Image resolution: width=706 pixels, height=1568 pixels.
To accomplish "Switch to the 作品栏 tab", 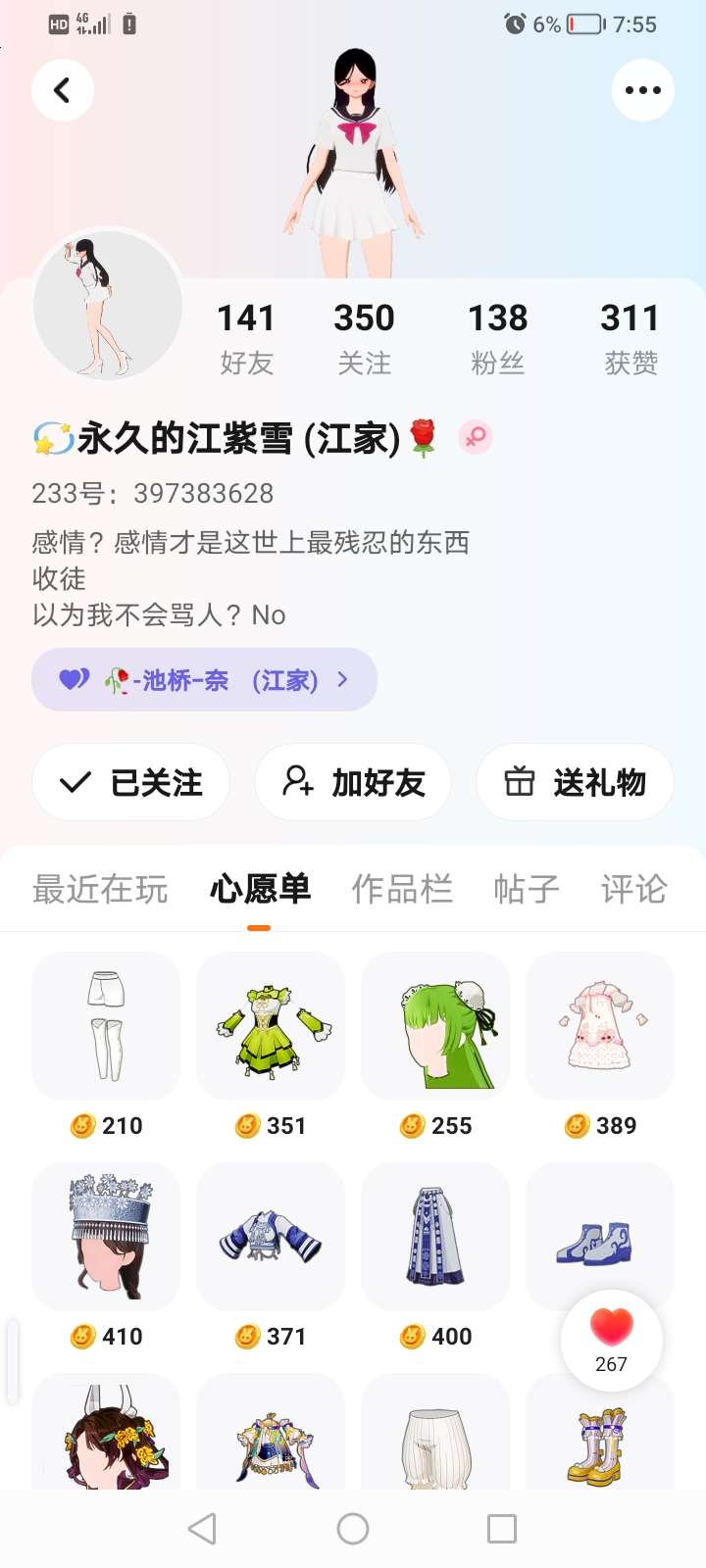I will click(402, 889).
